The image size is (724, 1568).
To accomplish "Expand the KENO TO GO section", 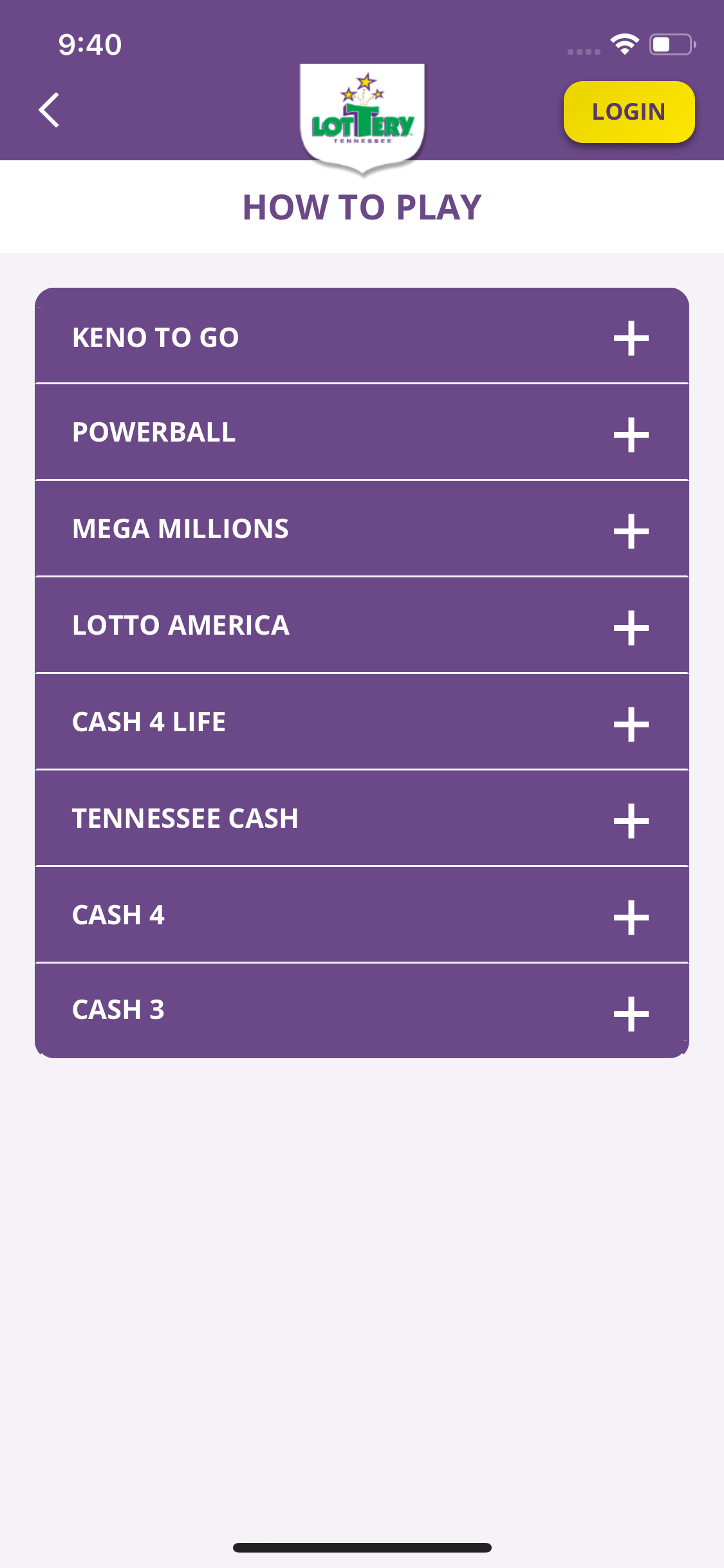I will click(x=362, y=336).
